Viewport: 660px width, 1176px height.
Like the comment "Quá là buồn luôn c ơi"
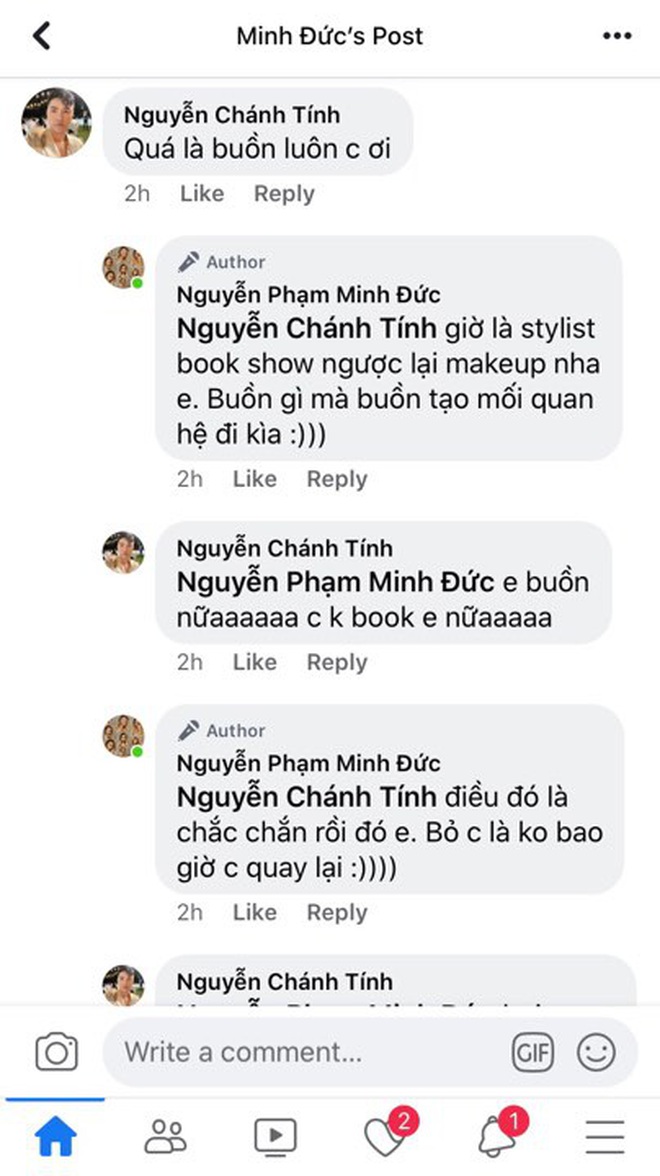click(x=202, y=194)
